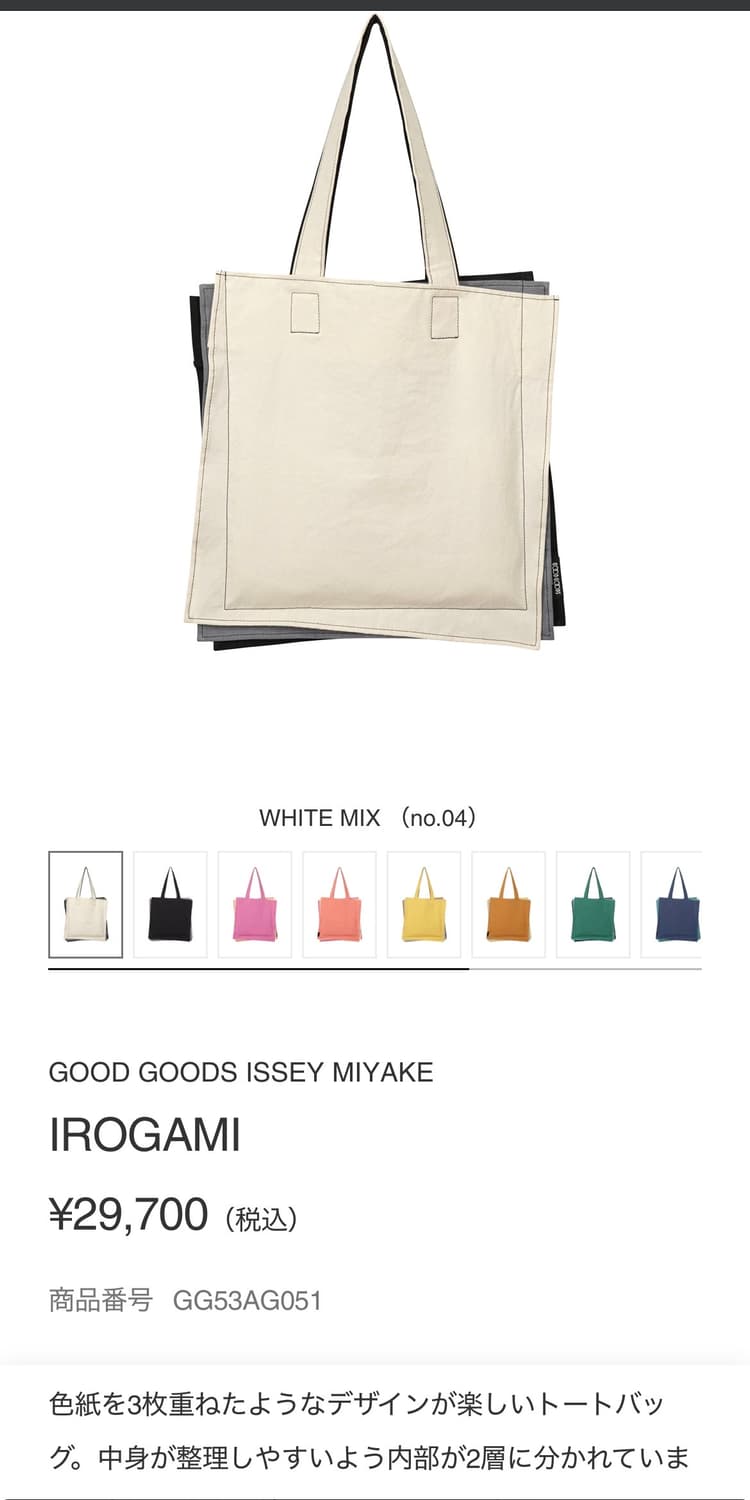Select the navy colorway at carousel edge

677,901
